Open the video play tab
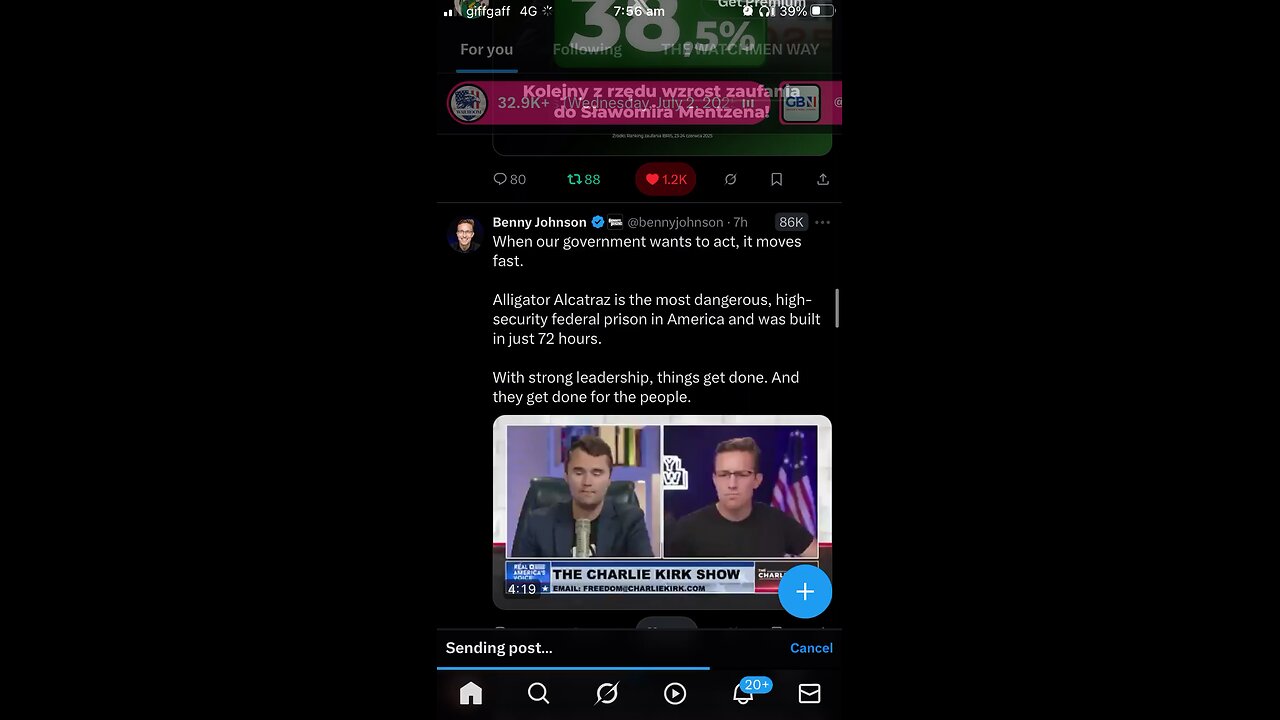The height and width of the screenshot is (720, 1280). [x=675, y=693]
